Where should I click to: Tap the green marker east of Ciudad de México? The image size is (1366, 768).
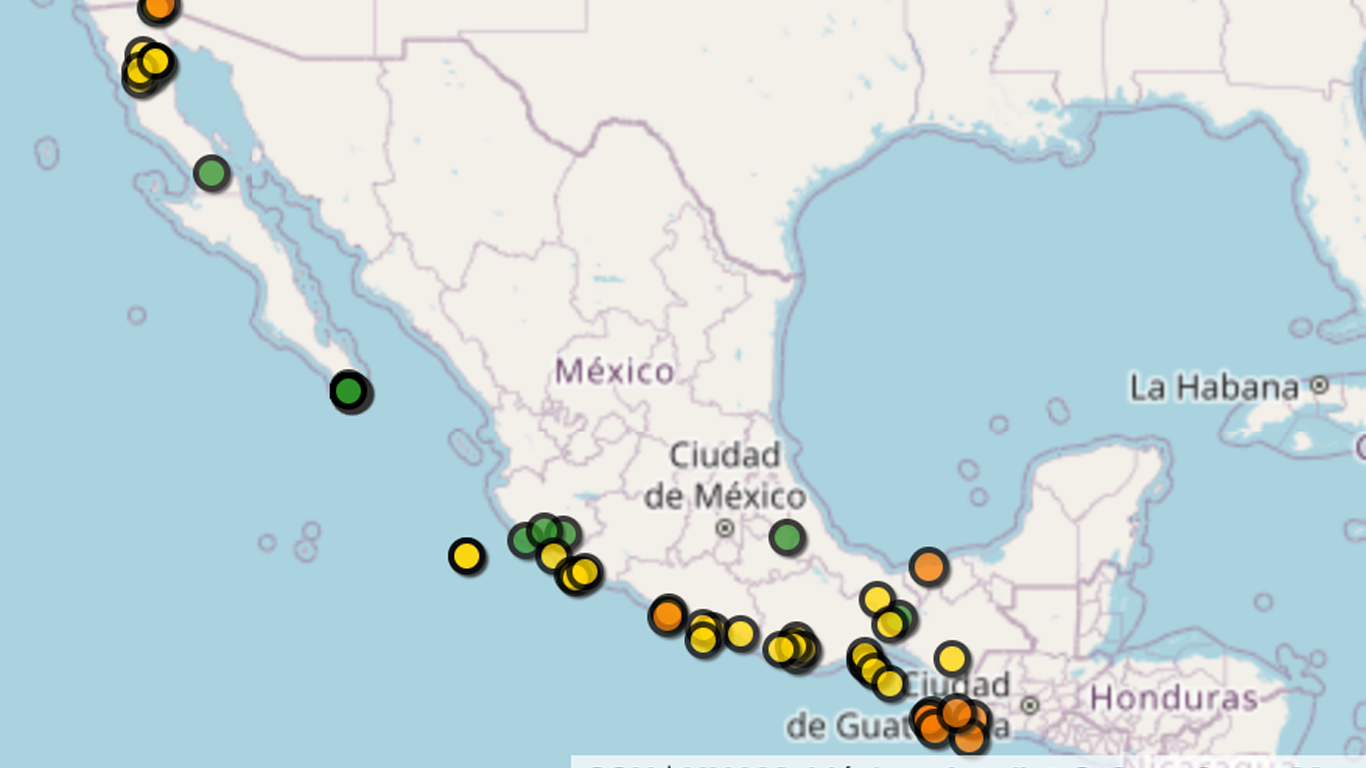pyautogui.click(x=787, y=537)
